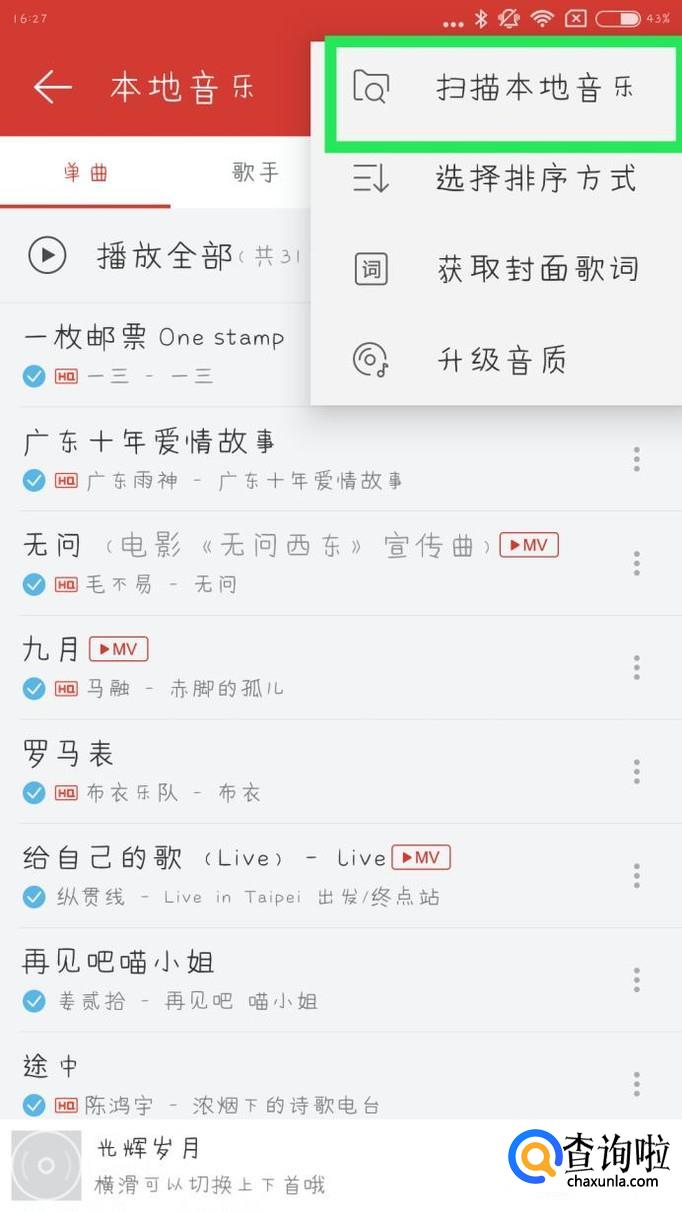
Task: Watch the MV for 九月
Action: click(x=119, y=649)
